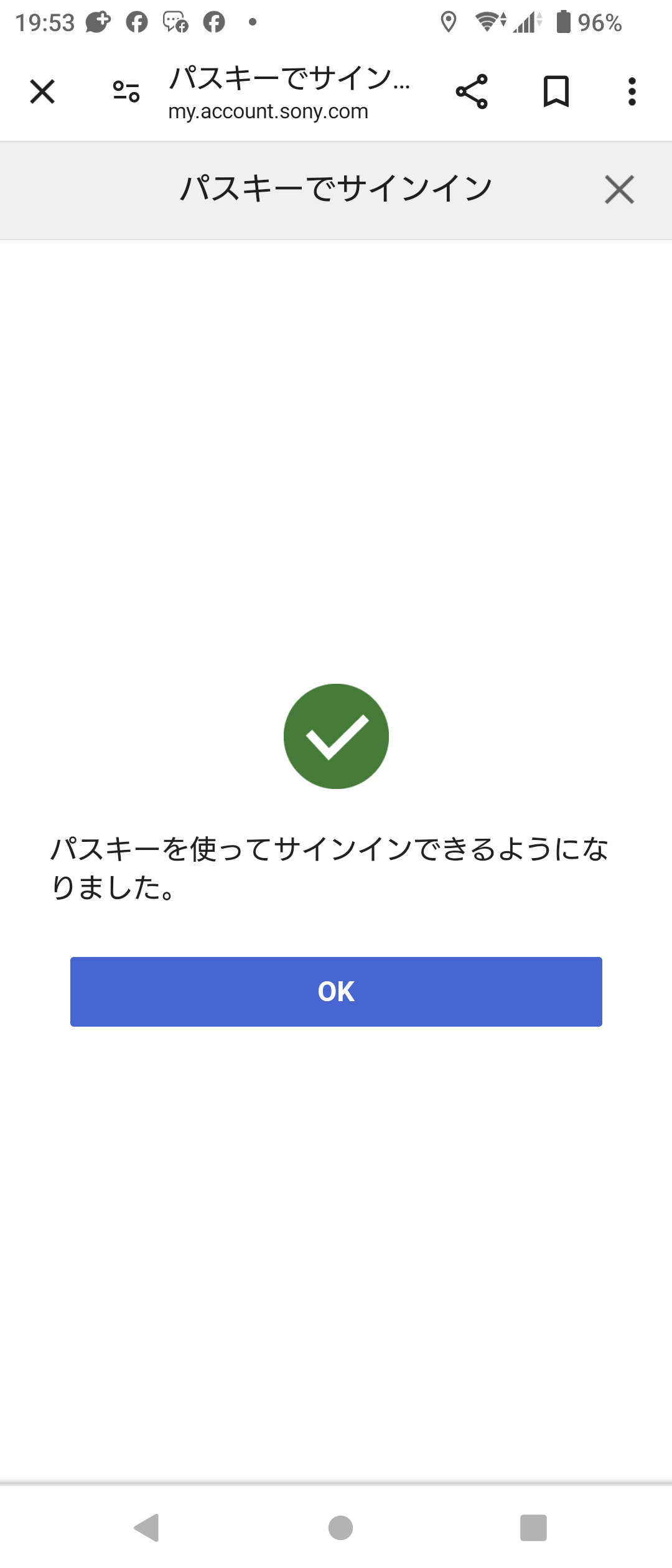
Task: Go back using system navigation
Action: tap(147, 1528)
